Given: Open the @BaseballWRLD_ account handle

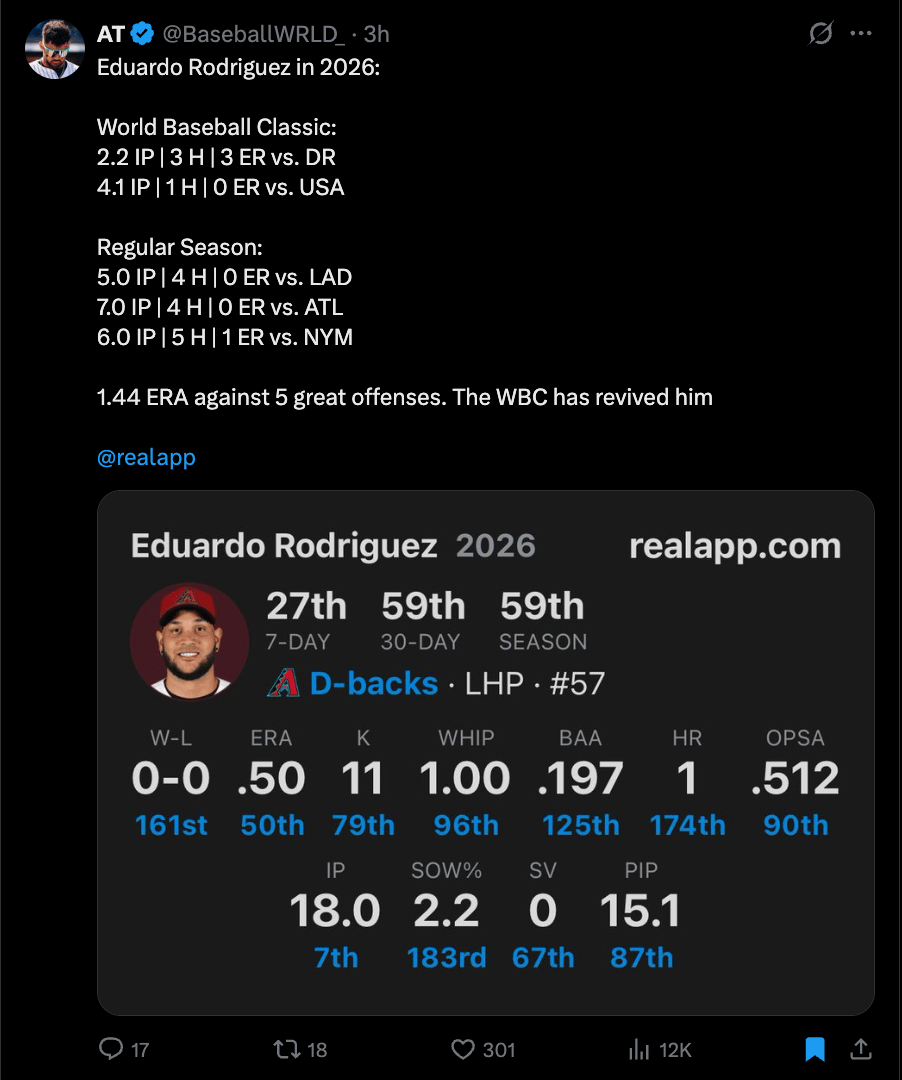Looking at the screenshot, I should click(253, 34).
